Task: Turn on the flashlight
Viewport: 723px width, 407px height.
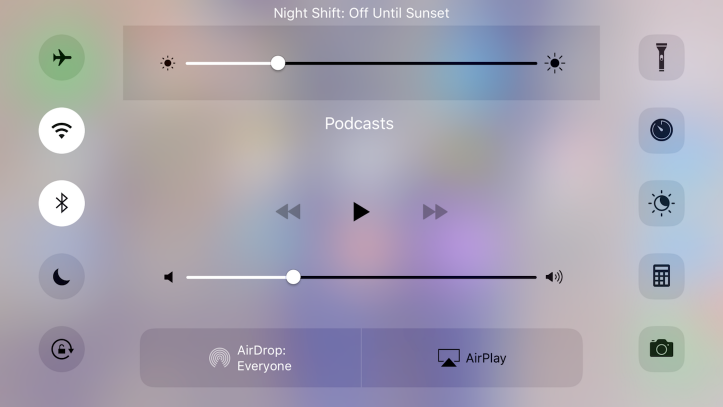Action: point(661,57)
